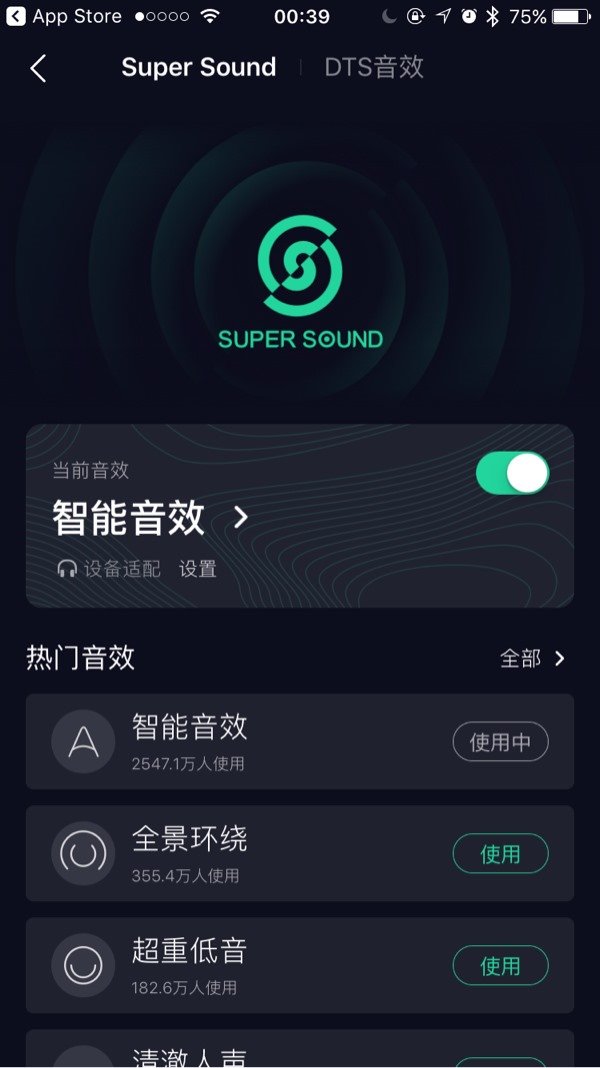
Task: Switch to the DTS音效 tab
Action: point(374,67)
